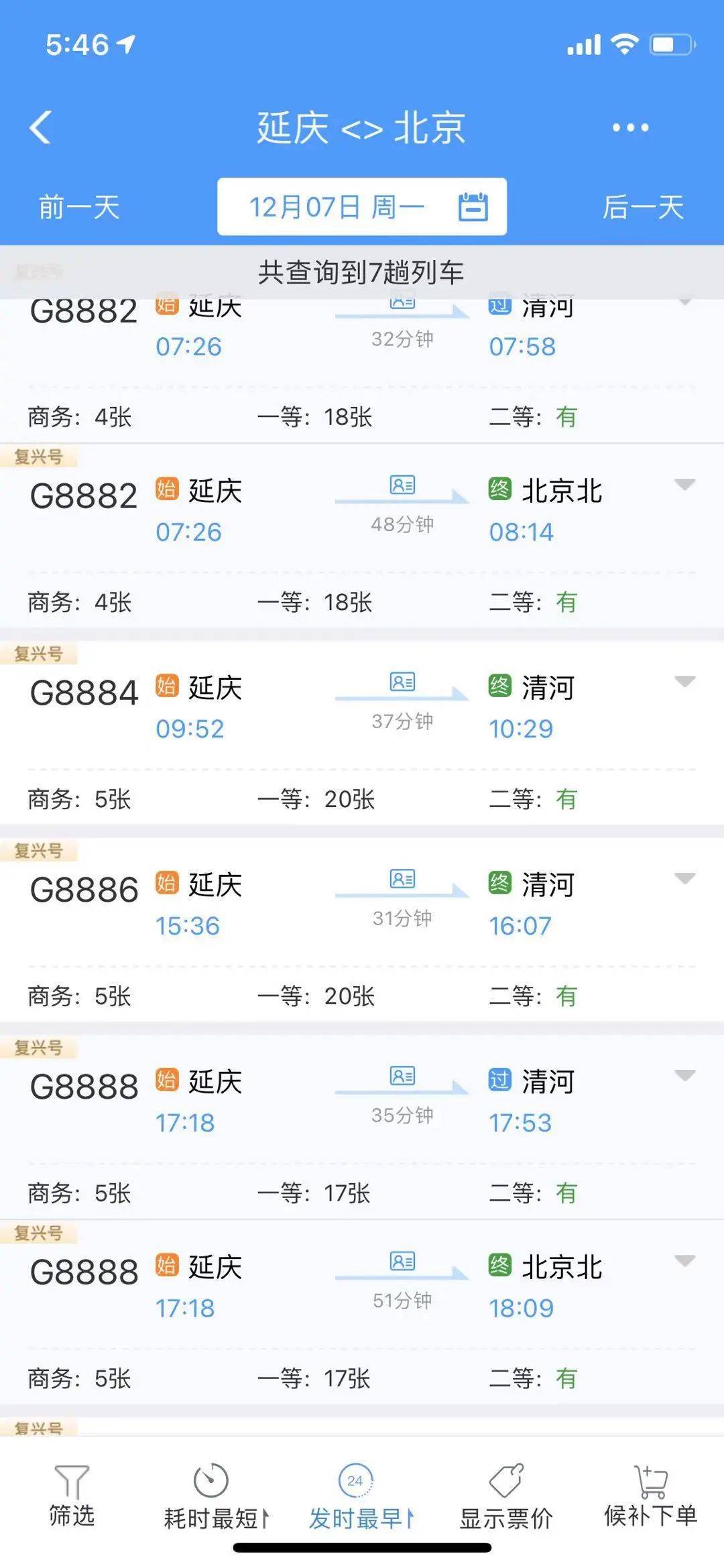Expand details arrow for G8886 train
Viewport: 724px width, 1568px height.
pyautogui.click(x=684, y=879)
